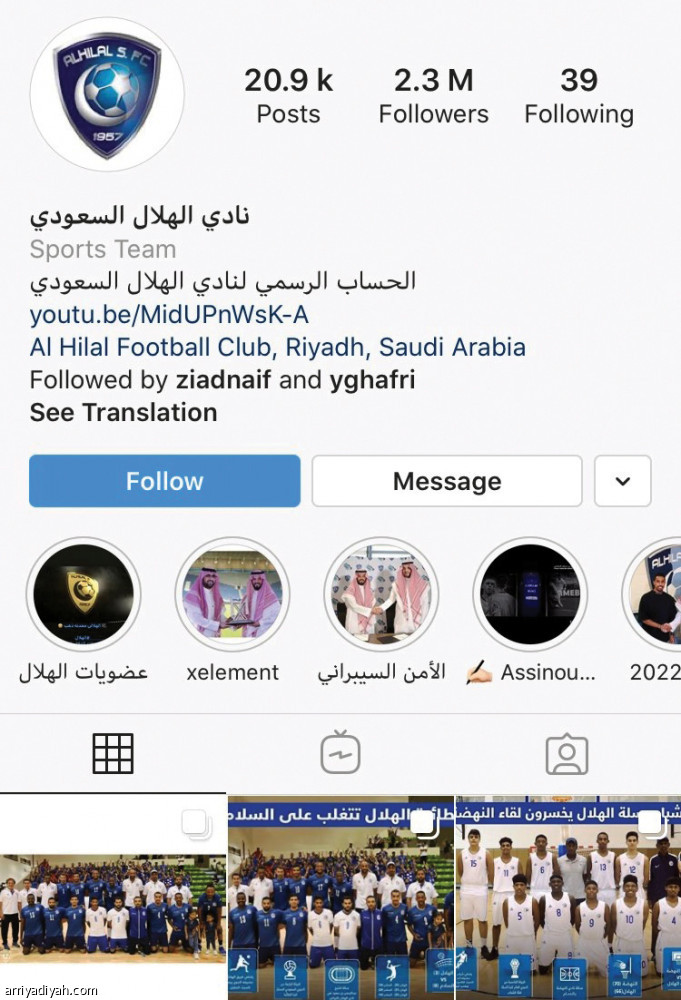This screenshot has height=1000, width=681.
Task: Tap See Translation for the bio
Action: pyautogui.click(x=123, y=412)
